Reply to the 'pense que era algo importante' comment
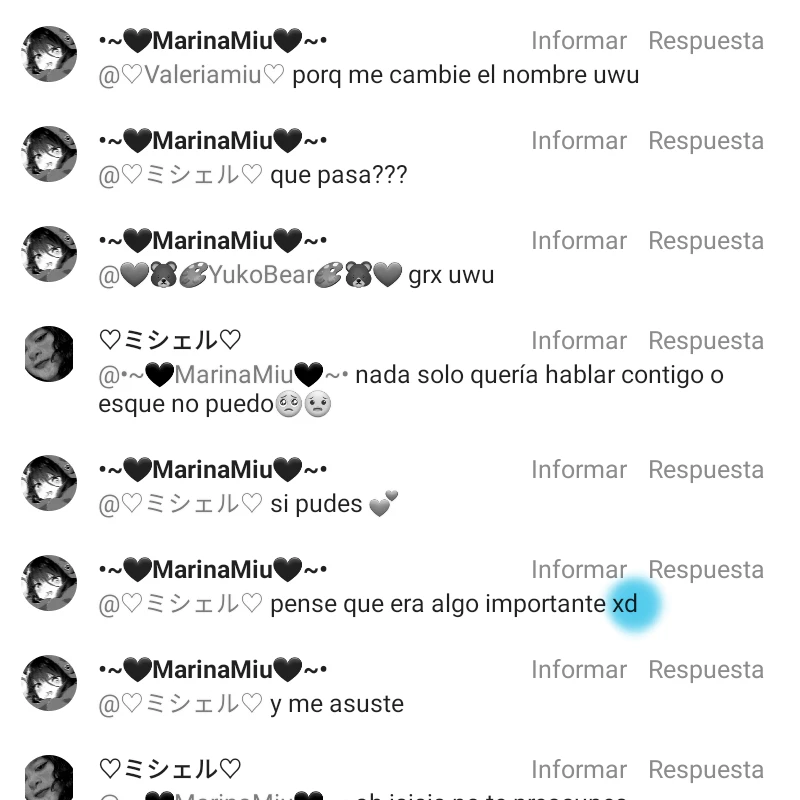The height and width of the screenshot is (800, 800). pos(706,570)
